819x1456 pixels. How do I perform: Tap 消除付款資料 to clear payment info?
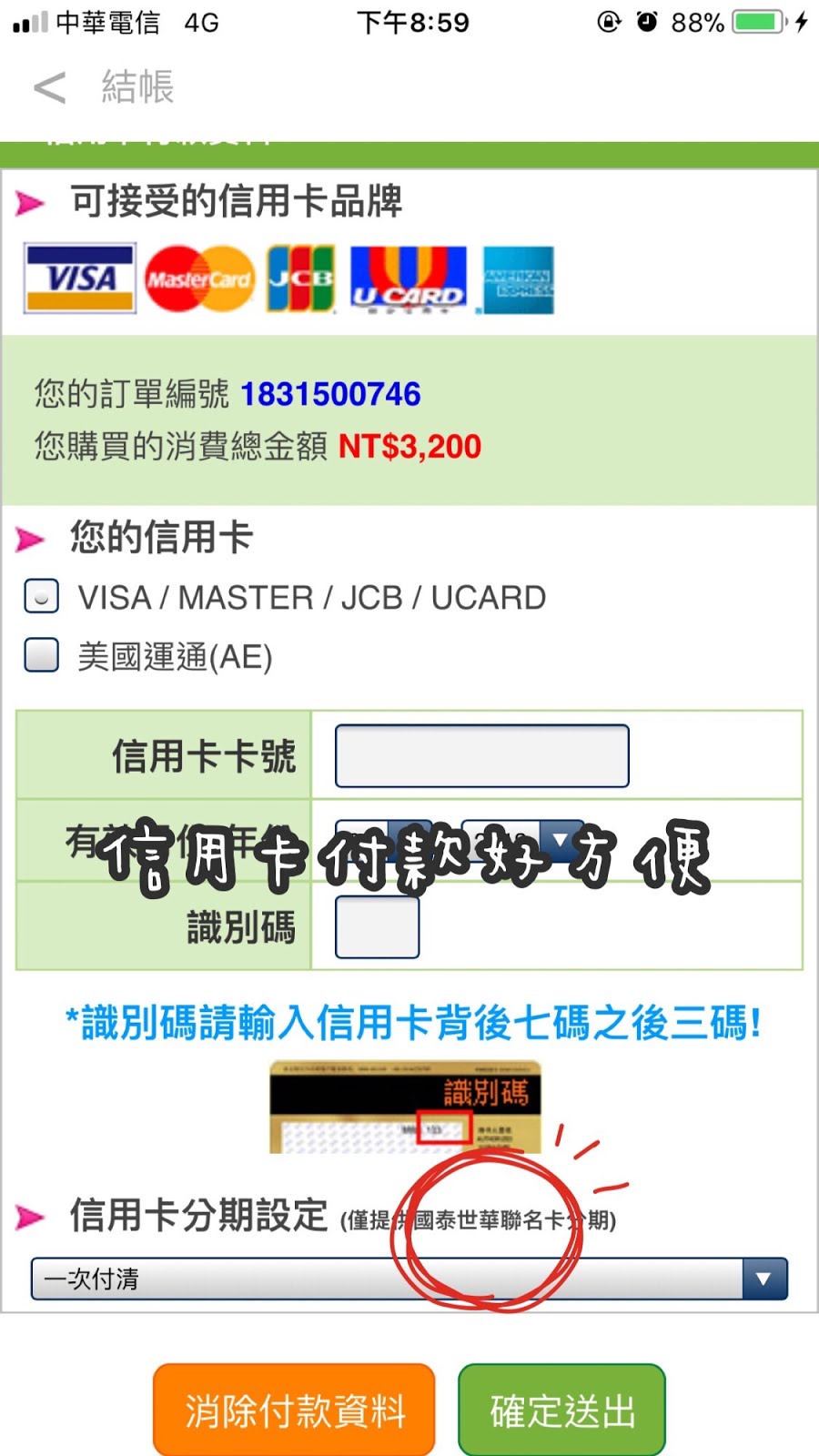tap(294, 1410)
